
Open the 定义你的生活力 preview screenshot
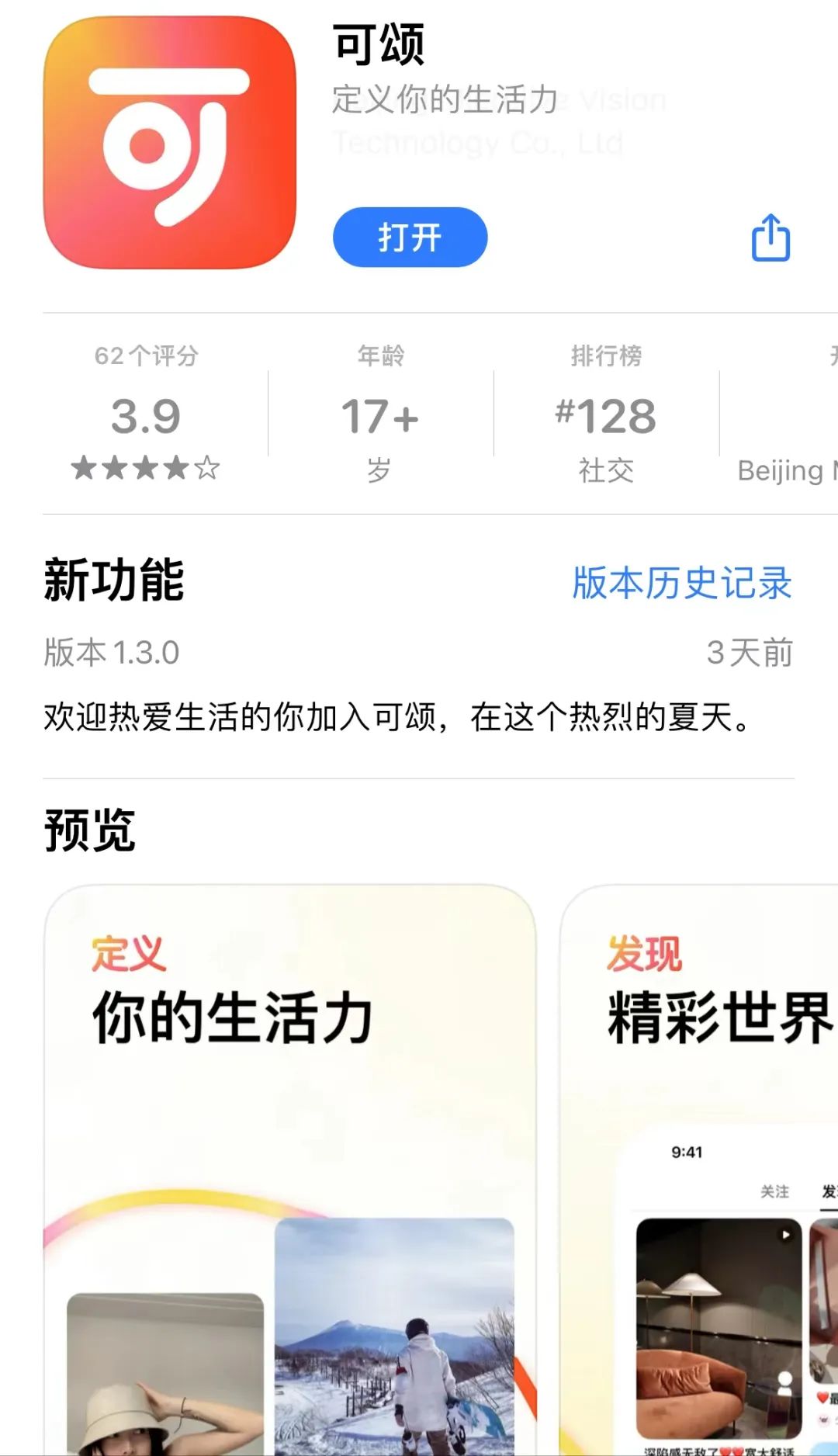[x=289, y=1170]
